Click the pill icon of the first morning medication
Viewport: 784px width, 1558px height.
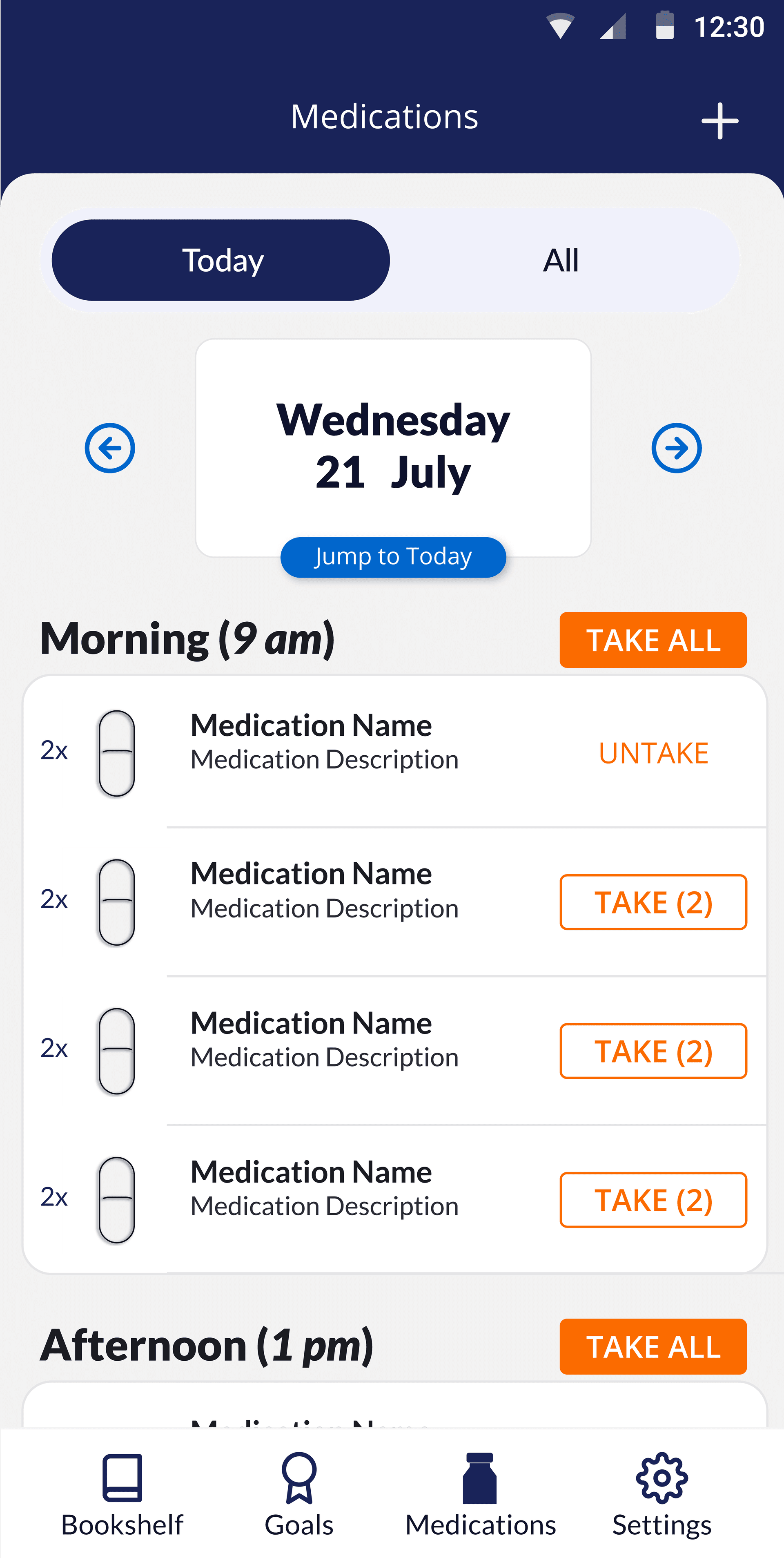(x=117, y=753)
